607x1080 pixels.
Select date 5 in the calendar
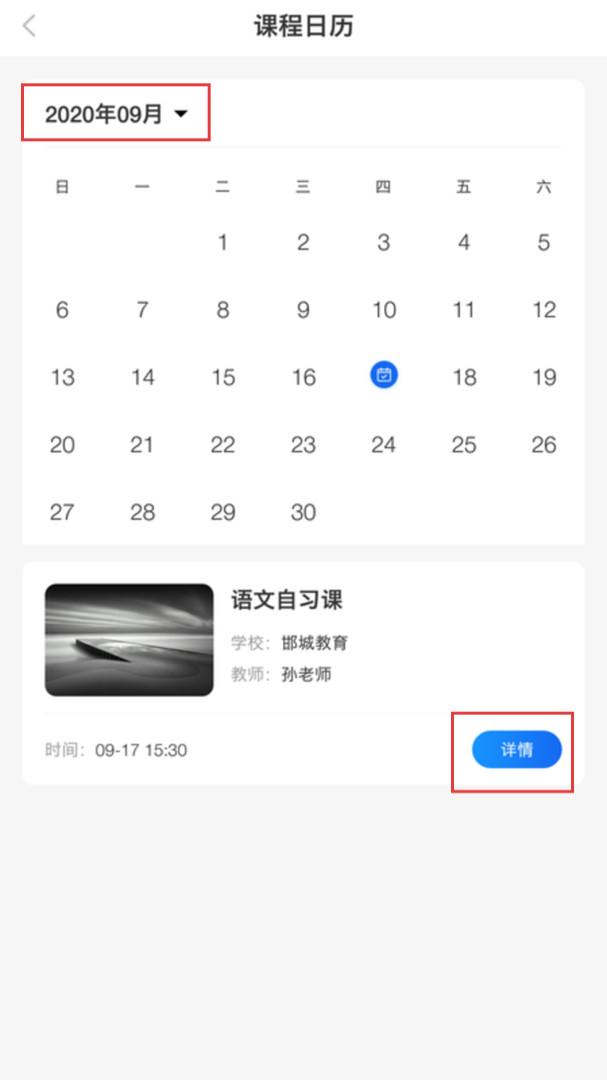coord(544,242)
